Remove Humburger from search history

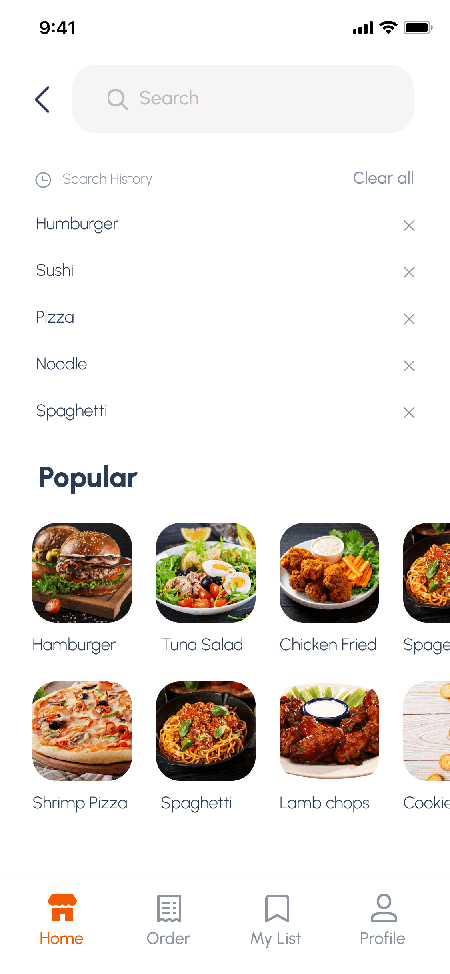click(408, 225)
